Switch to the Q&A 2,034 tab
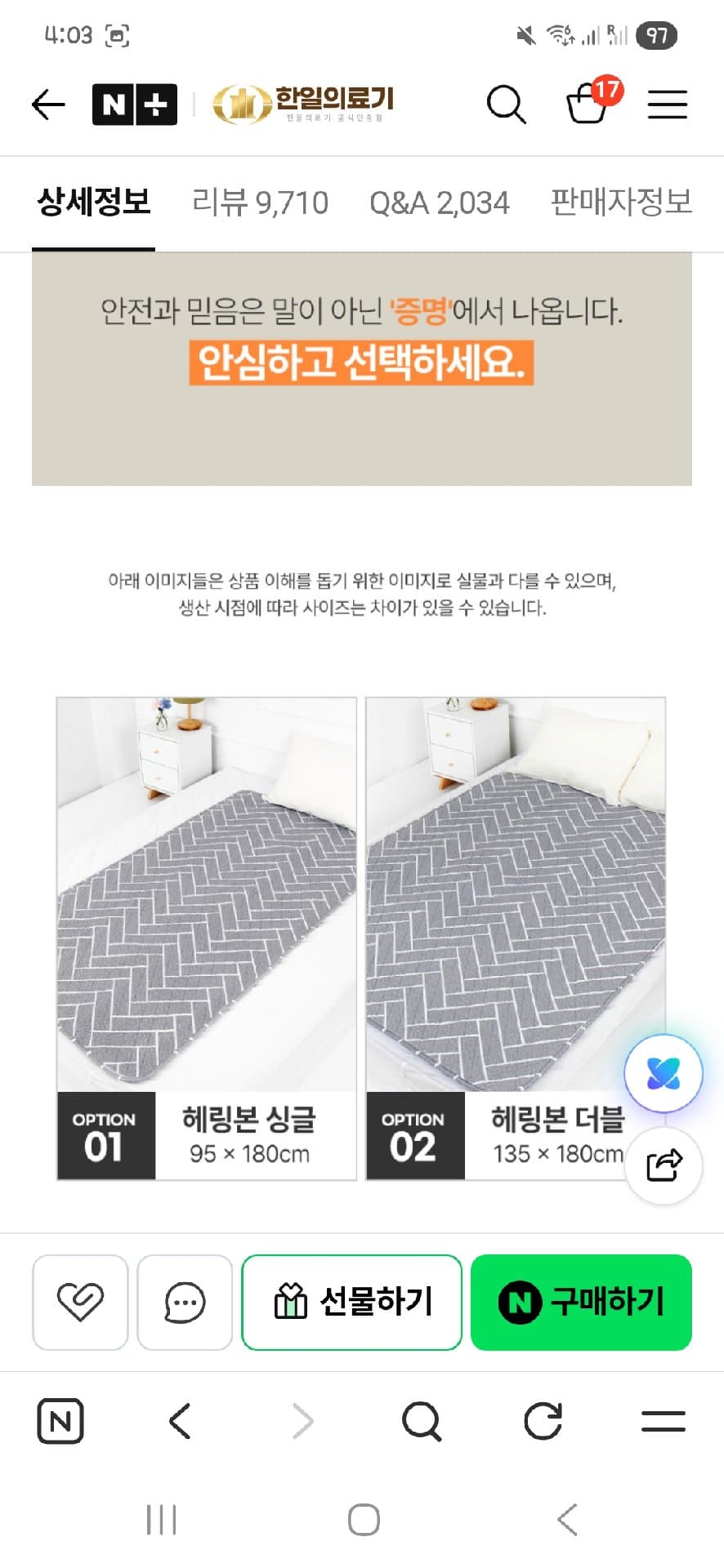724x1568 pixels. [440, 202]
